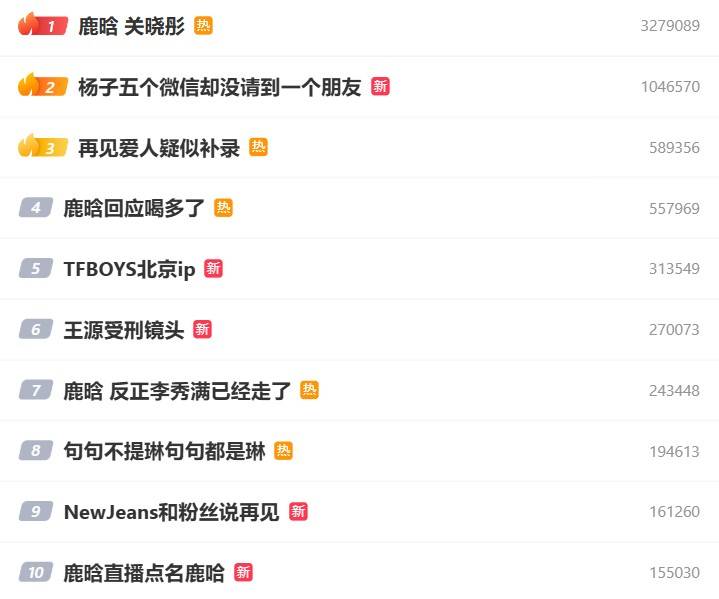
Task: Select the 鹿晗回应喝多了 trending row
Action: tap(134, 208)
